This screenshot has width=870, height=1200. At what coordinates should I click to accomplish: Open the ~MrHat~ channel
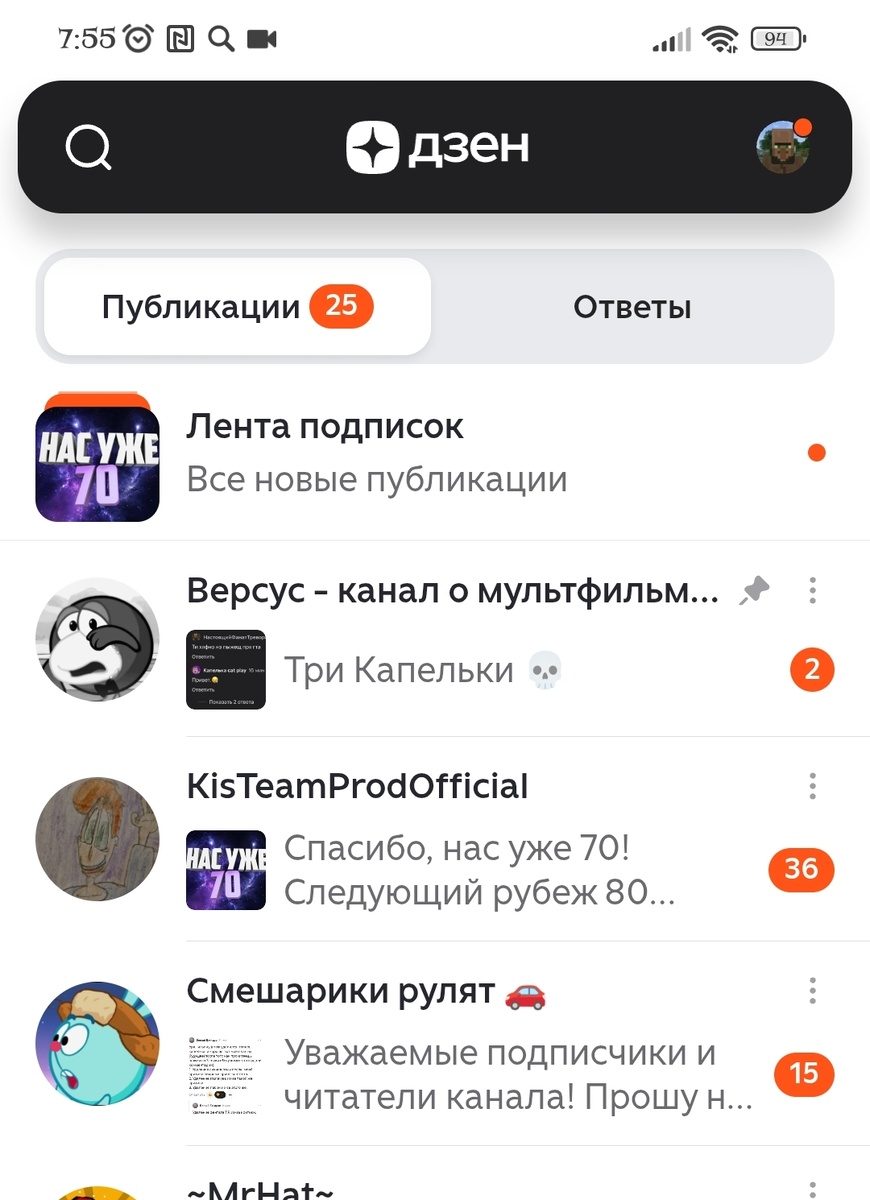point(260,1190)
